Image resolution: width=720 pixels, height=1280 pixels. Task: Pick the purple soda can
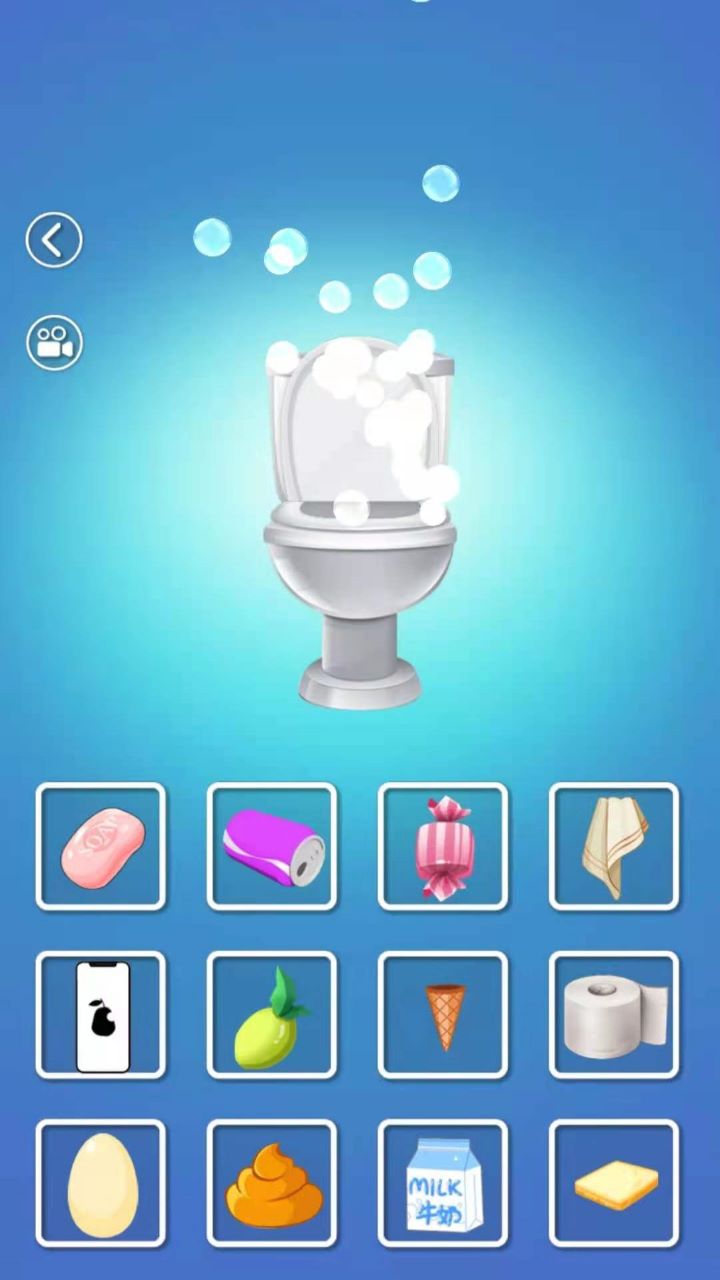coord(272,847)
